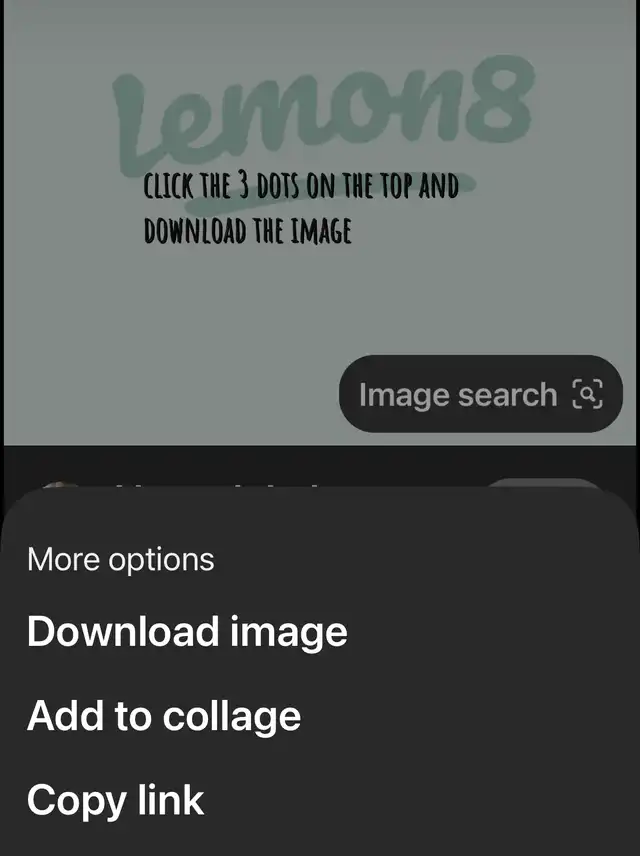Copy link to this pin
The height and width of the screenshot is (856, 640).
[116, 800]
